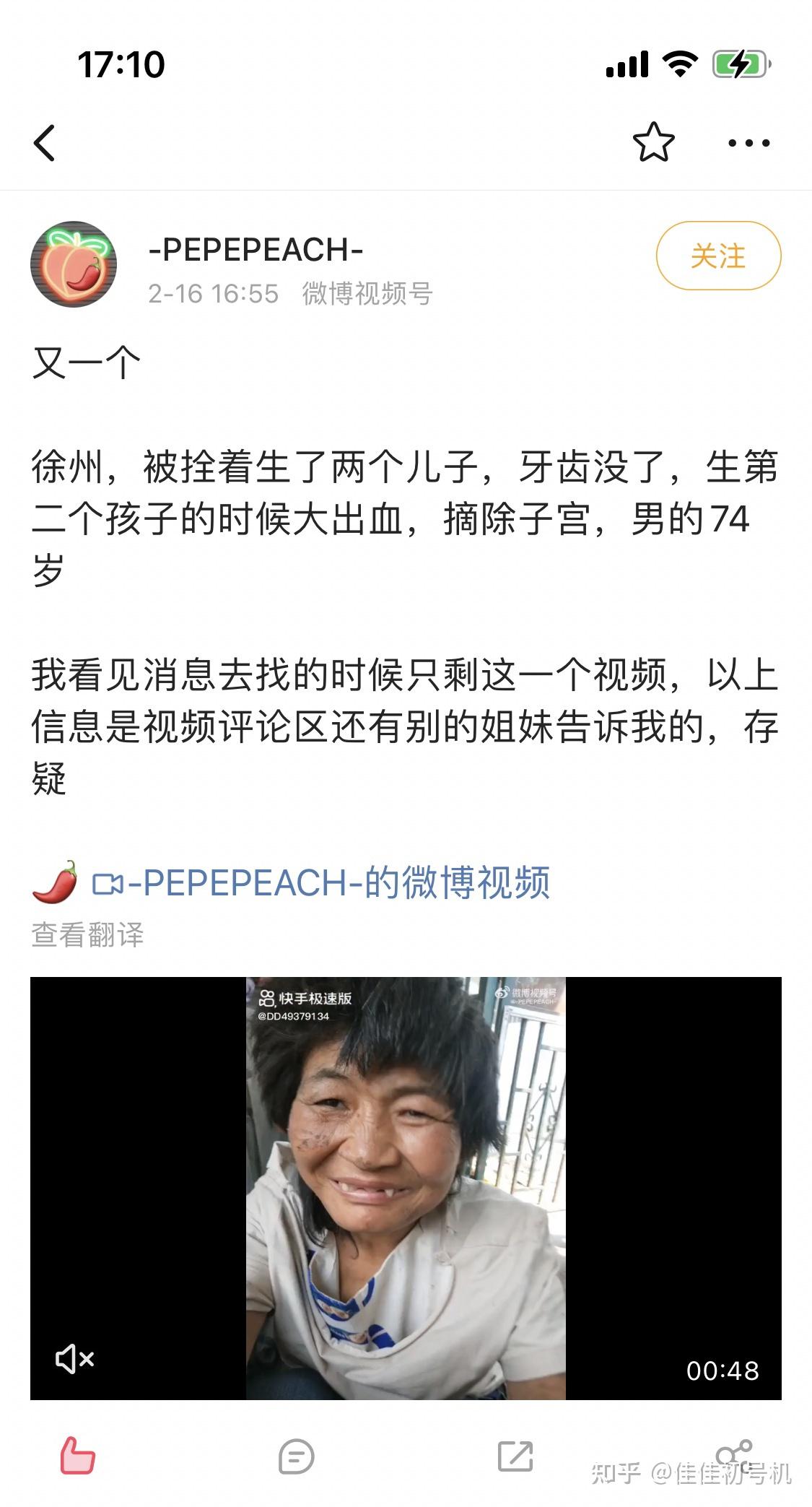The image size is (812, 1507).
Task: Tap 查看翻译 to translate the post
Action: (x=88, y=934)
